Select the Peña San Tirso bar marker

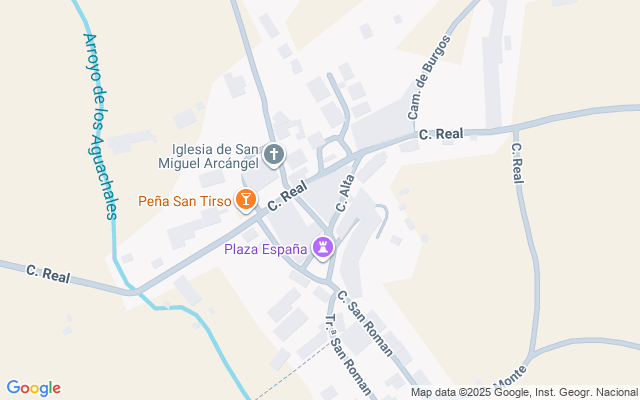tap(245, 201)
